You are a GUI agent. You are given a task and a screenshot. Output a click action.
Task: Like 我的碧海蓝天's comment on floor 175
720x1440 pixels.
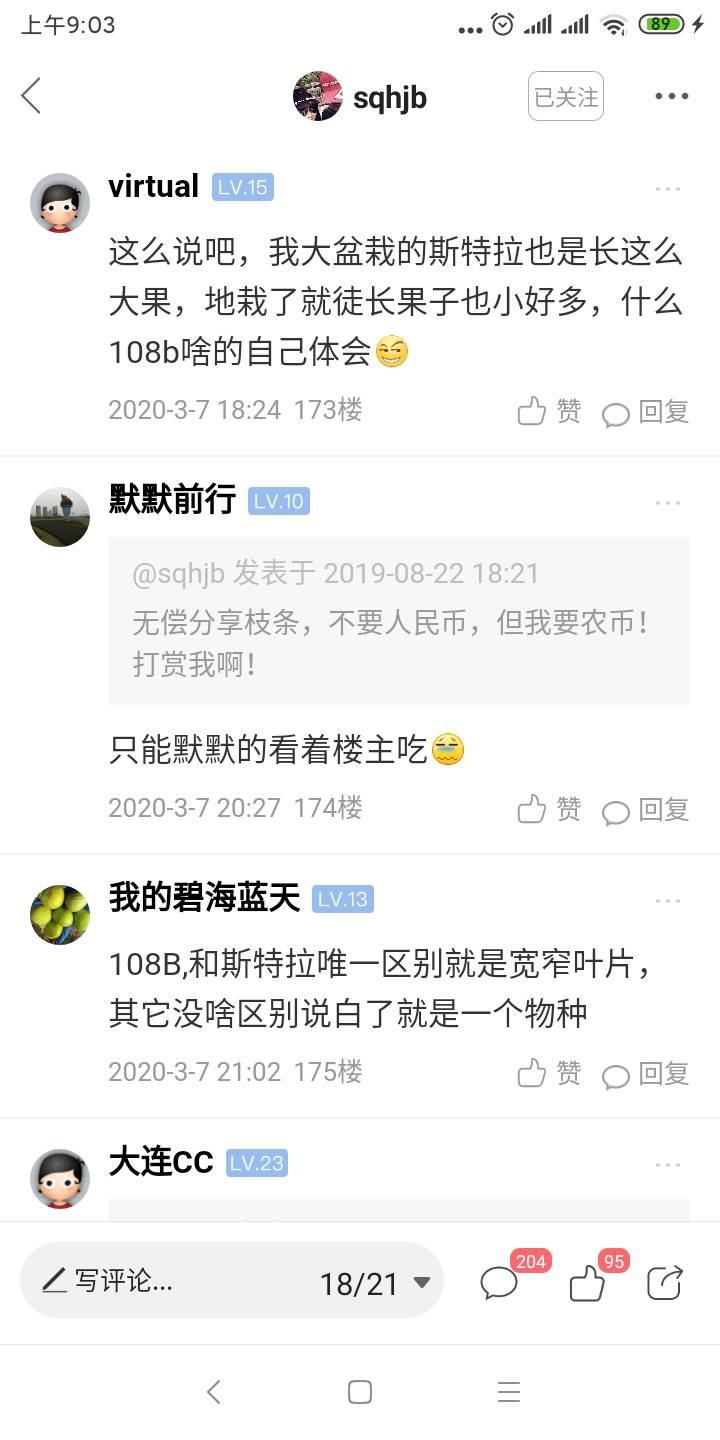pyautogui.click(x=549, y=1073)
